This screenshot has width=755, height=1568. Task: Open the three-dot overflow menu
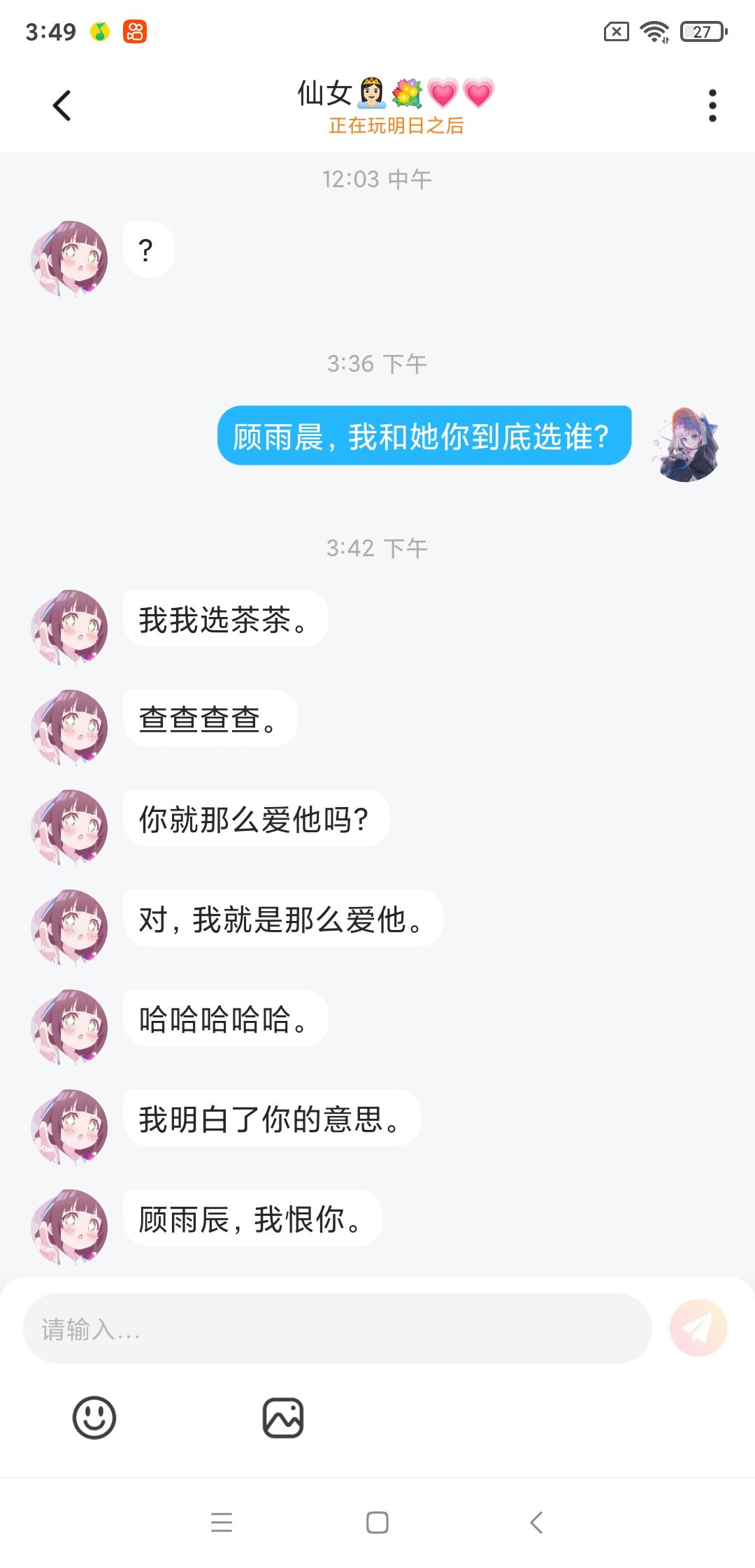click(712, 106)
